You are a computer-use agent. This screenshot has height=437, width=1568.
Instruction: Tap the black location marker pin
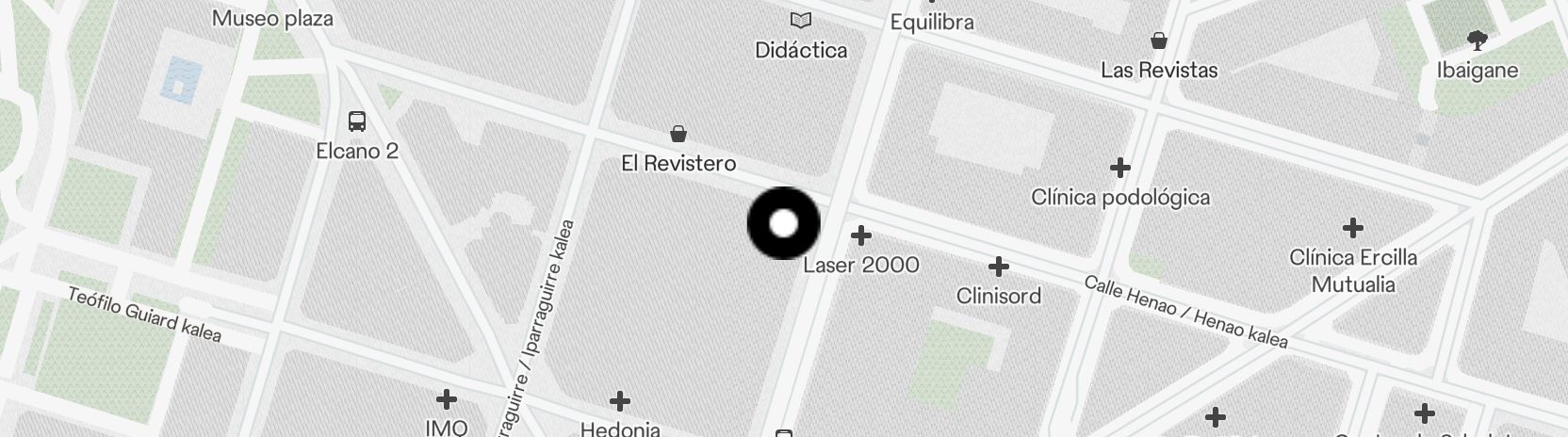[x=783, y=224]
